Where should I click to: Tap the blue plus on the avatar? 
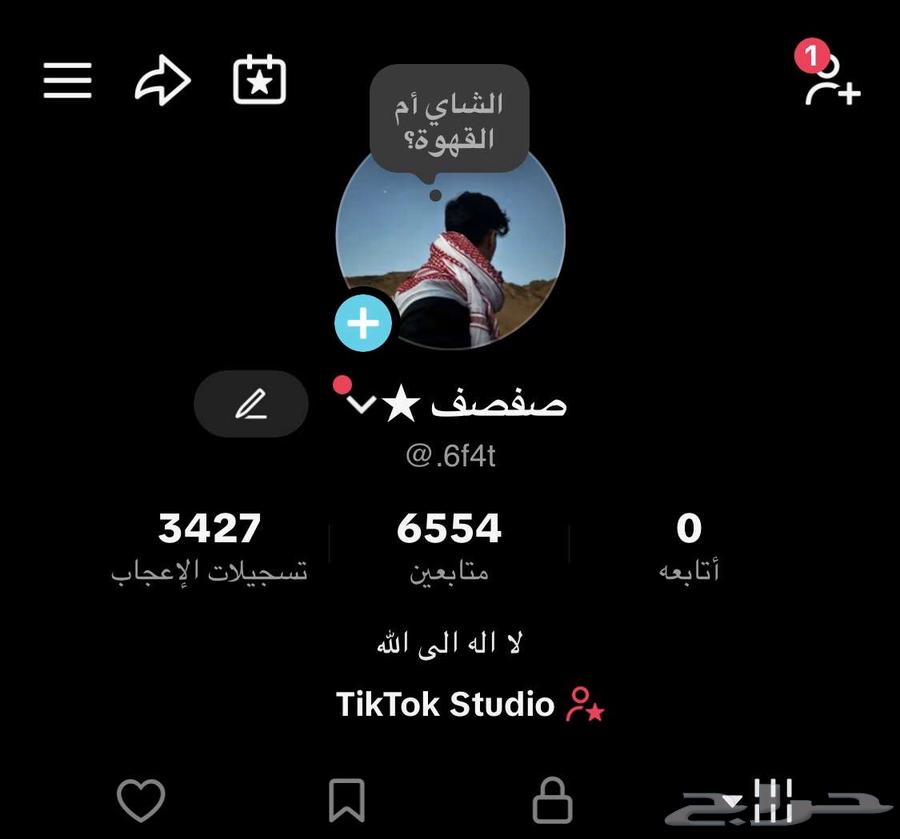click(x=362, y=323)
